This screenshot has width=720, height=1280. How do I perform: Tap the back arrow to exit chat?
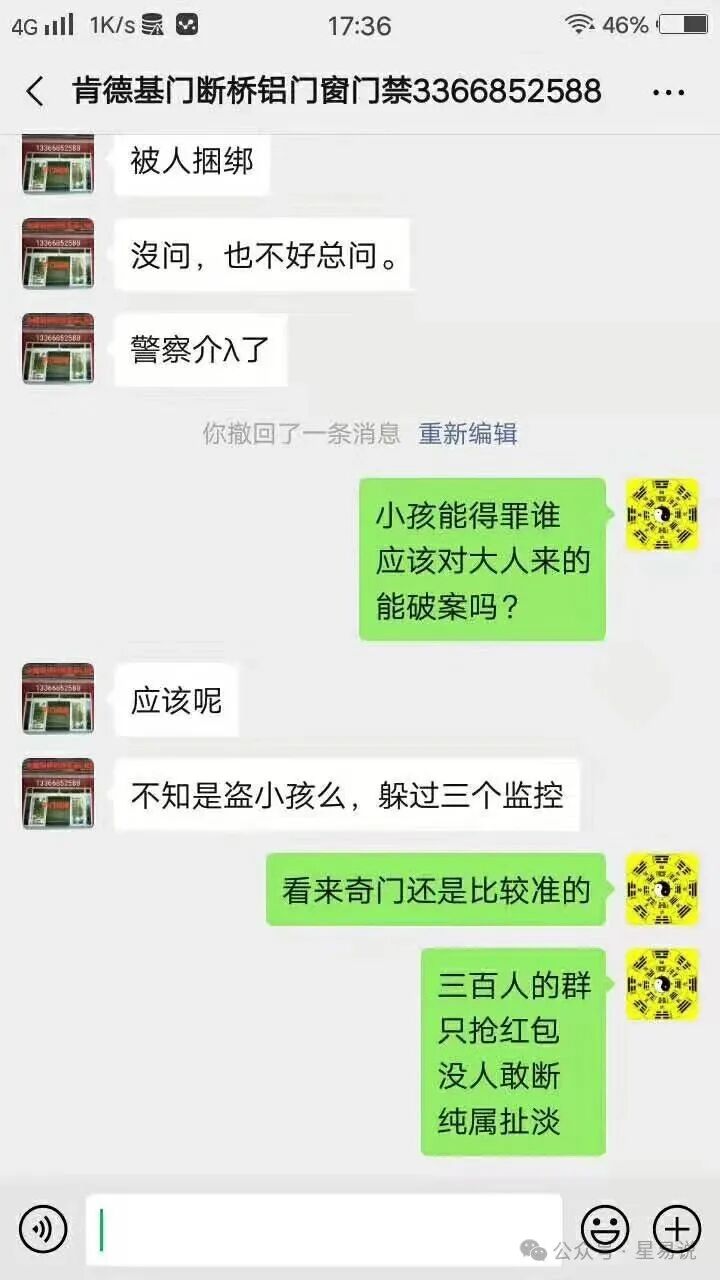click(33, 91)
